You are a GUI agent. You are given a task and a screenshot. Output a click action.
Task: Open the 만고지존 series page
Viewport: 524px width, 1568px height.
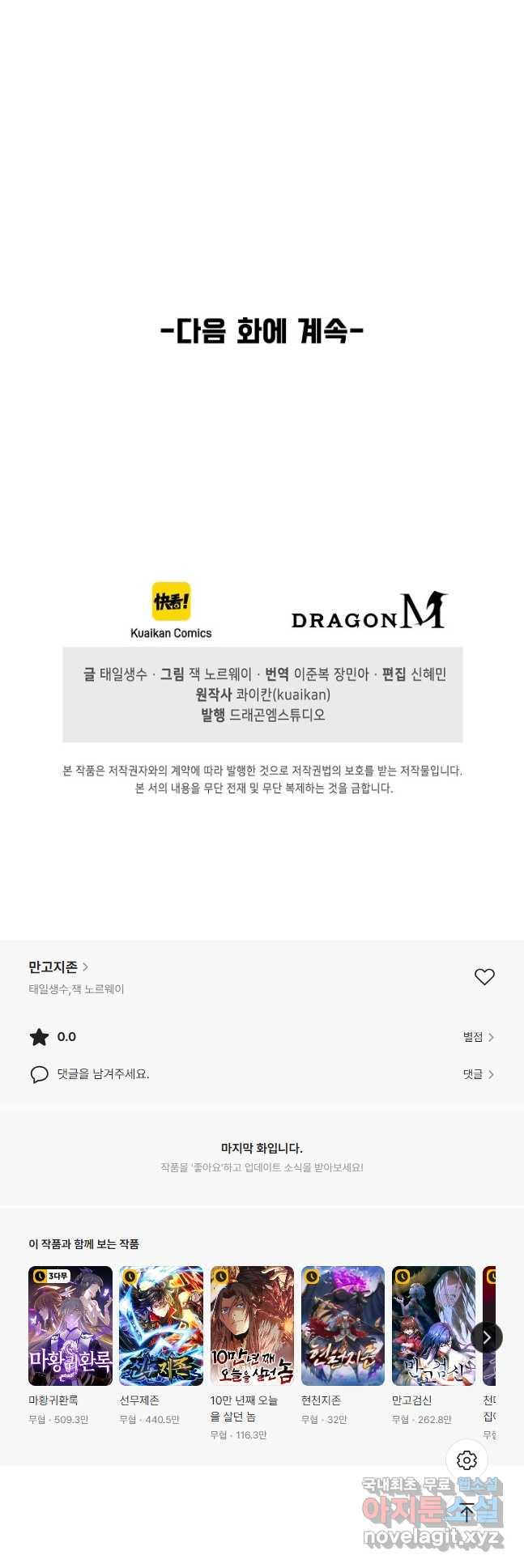pos(58,967)
